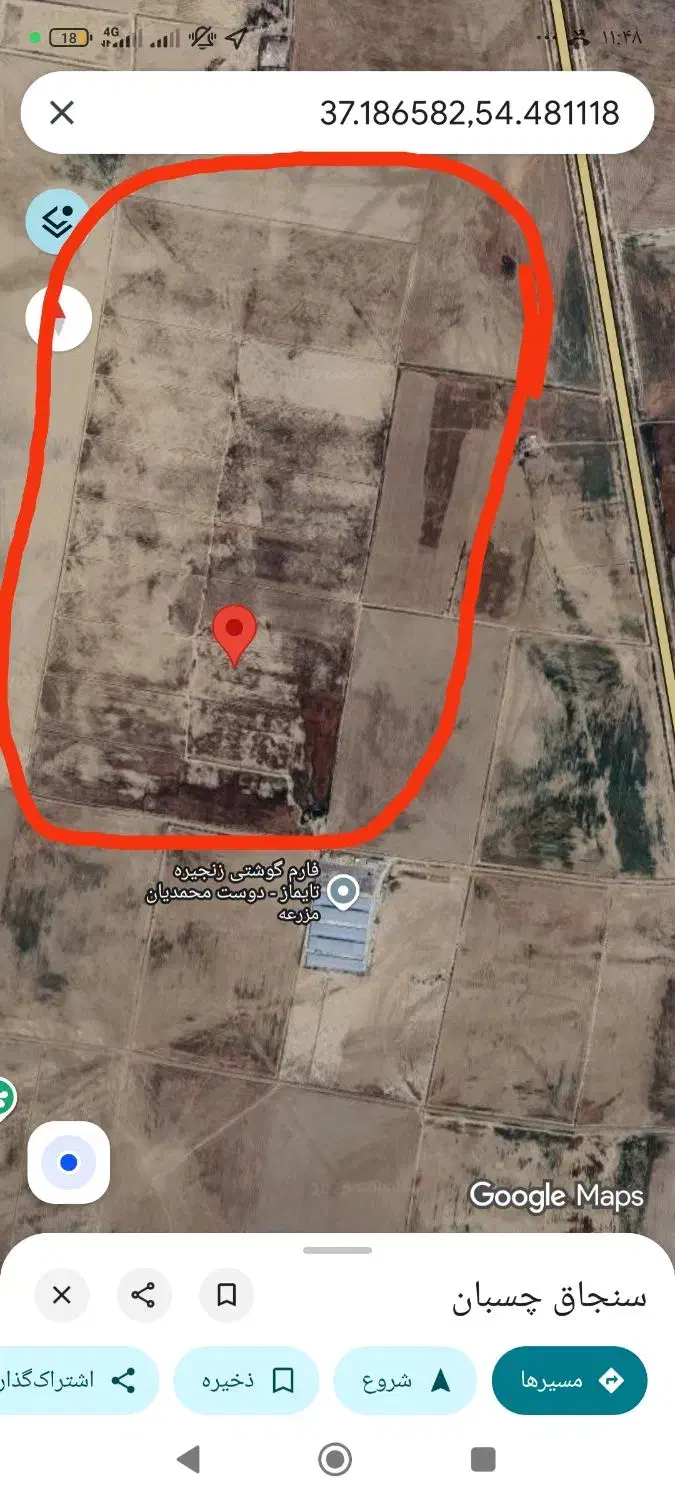Open the map layers selector

point(56,221)
